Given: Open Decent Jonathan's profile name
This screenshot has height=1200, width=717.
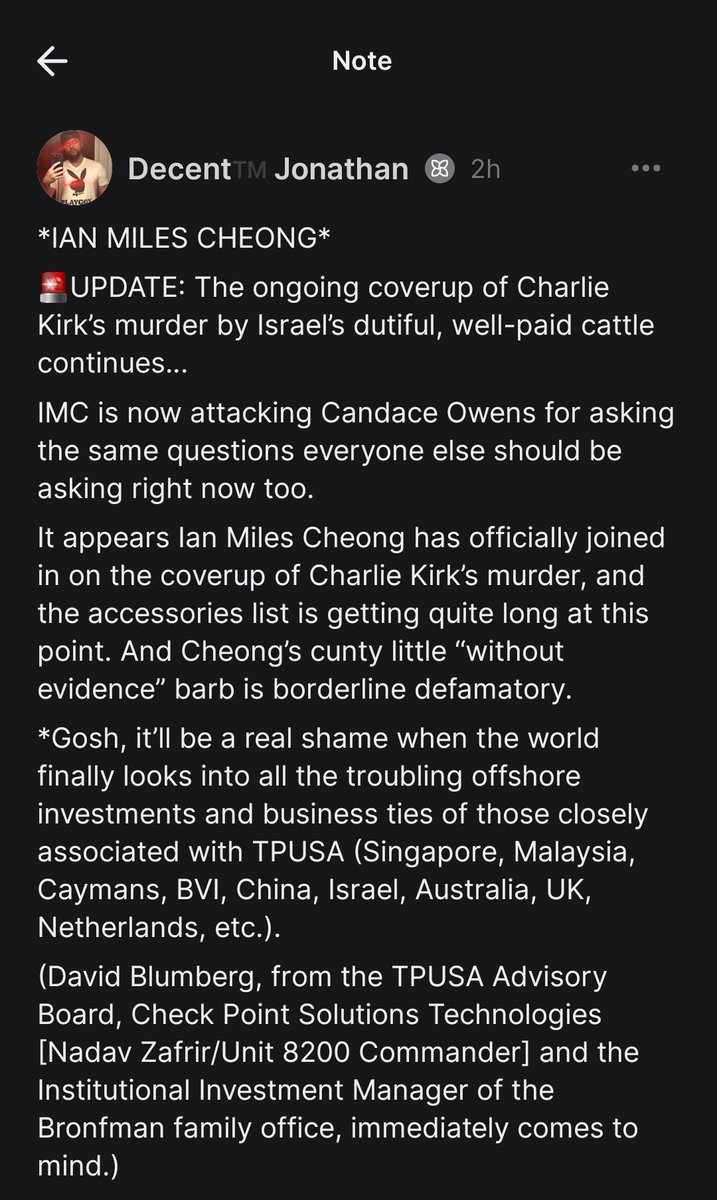Looking at the screenshot, I should [x=268, y=169].
